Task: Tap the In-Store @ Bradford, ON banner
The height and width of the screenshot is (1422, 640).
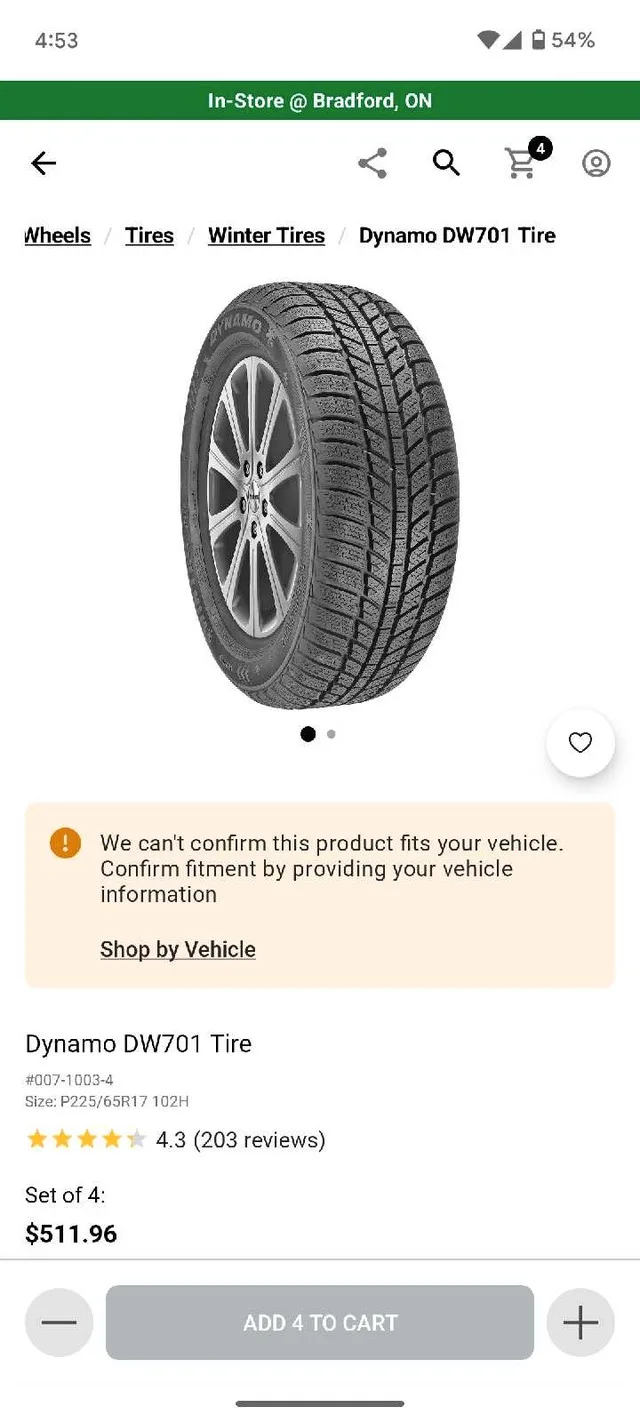Action: tap(320, 100)
